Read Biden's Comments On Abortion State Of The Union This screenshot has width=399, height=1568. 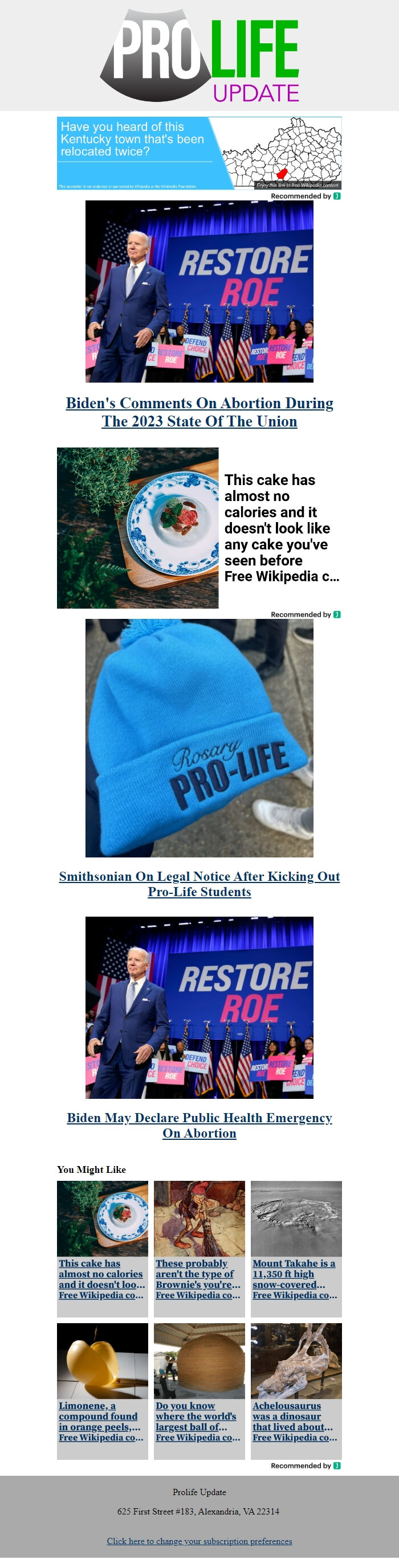[199, 412]
